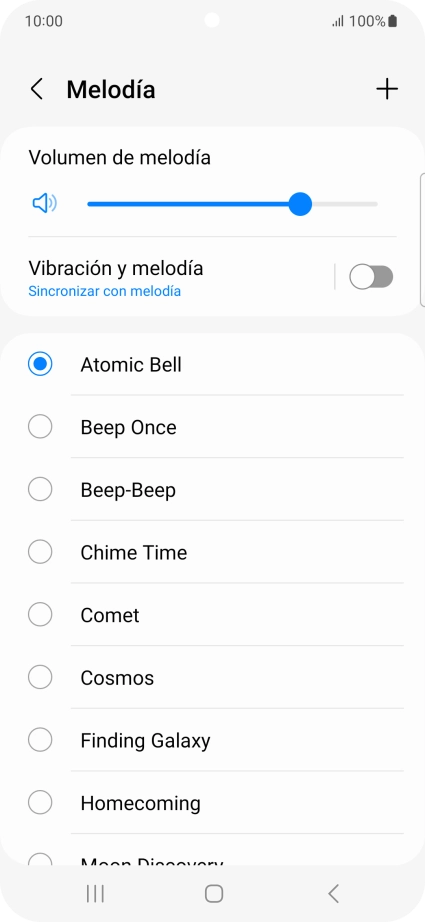Screen dimensions: 425x922
Task: Set Comet as the ringtone
Action: [x=212, y=615]
